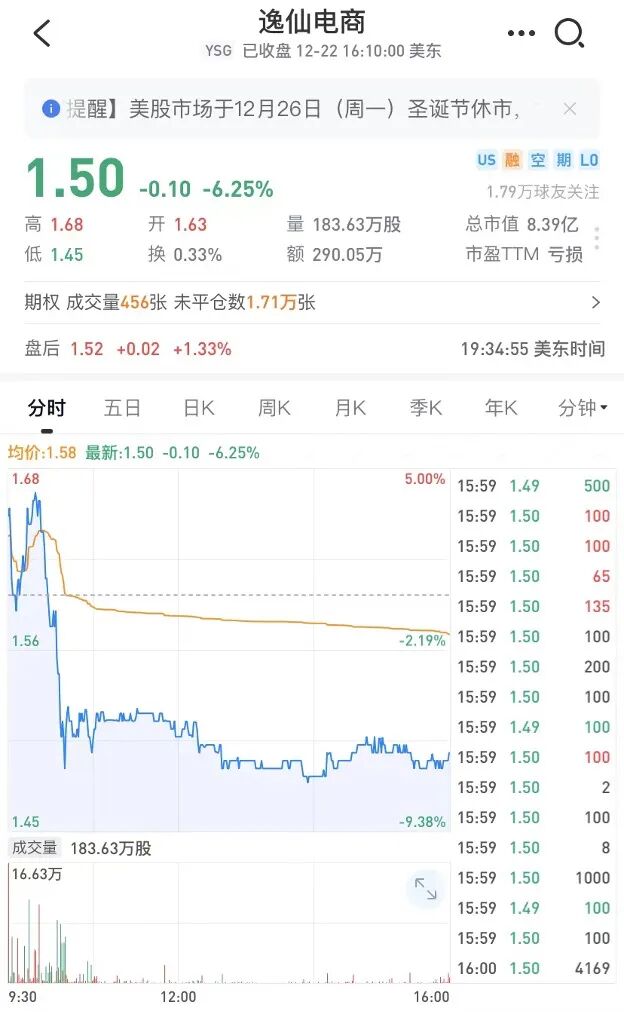Switch to the 年K chart tab
Image resolution: width=624 pixels, height=1012 pixels.
501,408
